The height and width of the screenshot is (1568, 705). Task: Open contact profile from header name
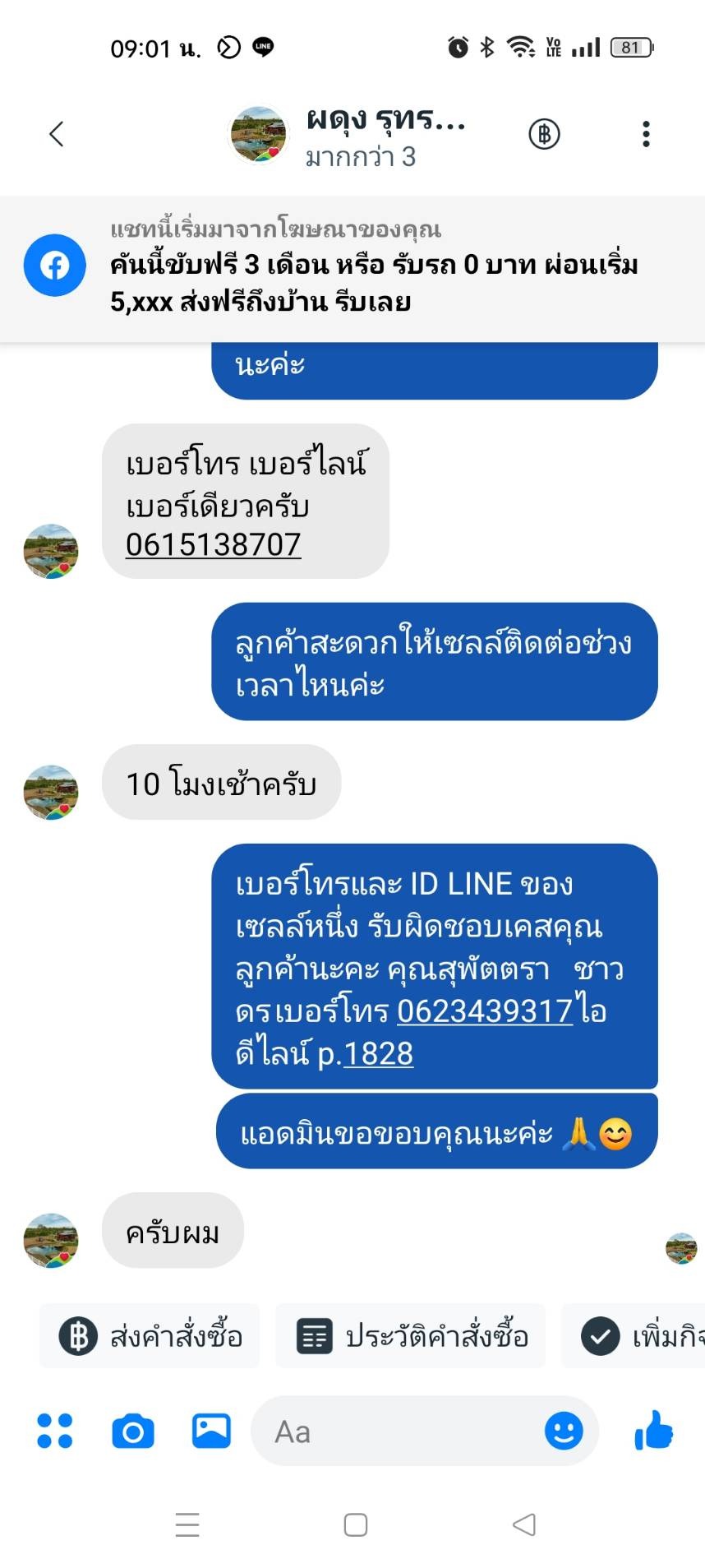385,120
